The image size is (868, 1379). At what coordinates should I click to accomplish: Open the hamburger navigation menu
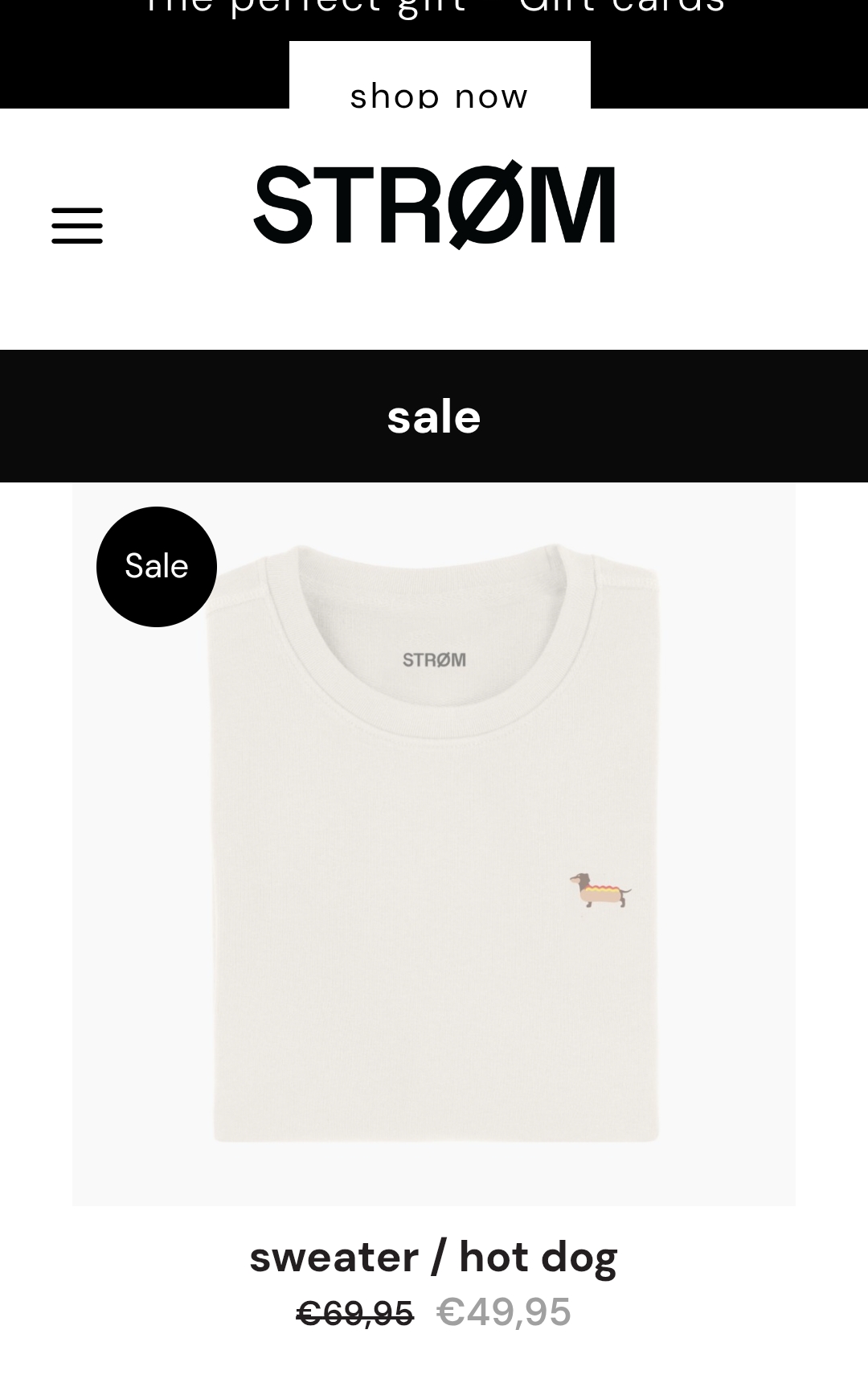pyautogui.click(x=77, y=225)
